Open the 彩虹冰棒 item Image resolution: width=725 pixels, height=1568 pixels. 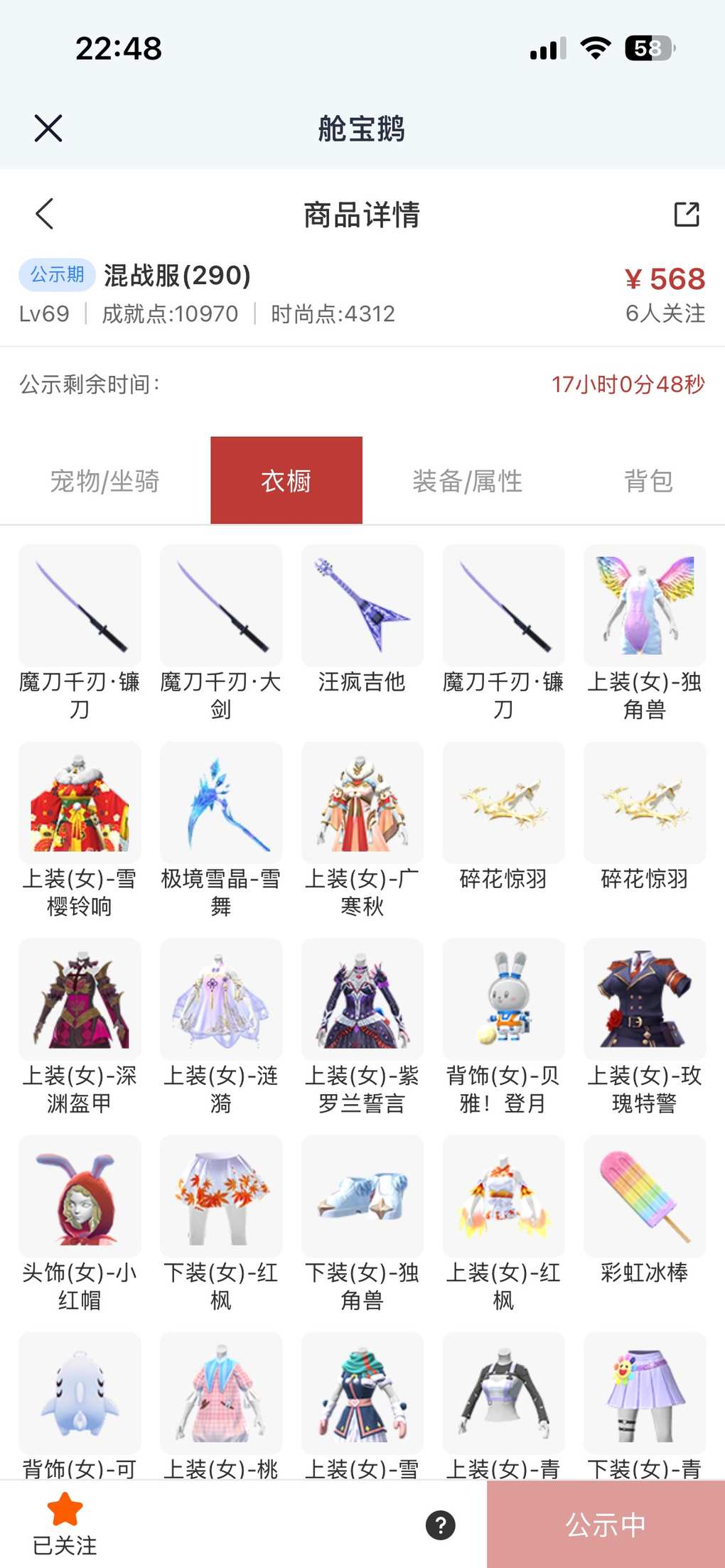click(645, 1196)
